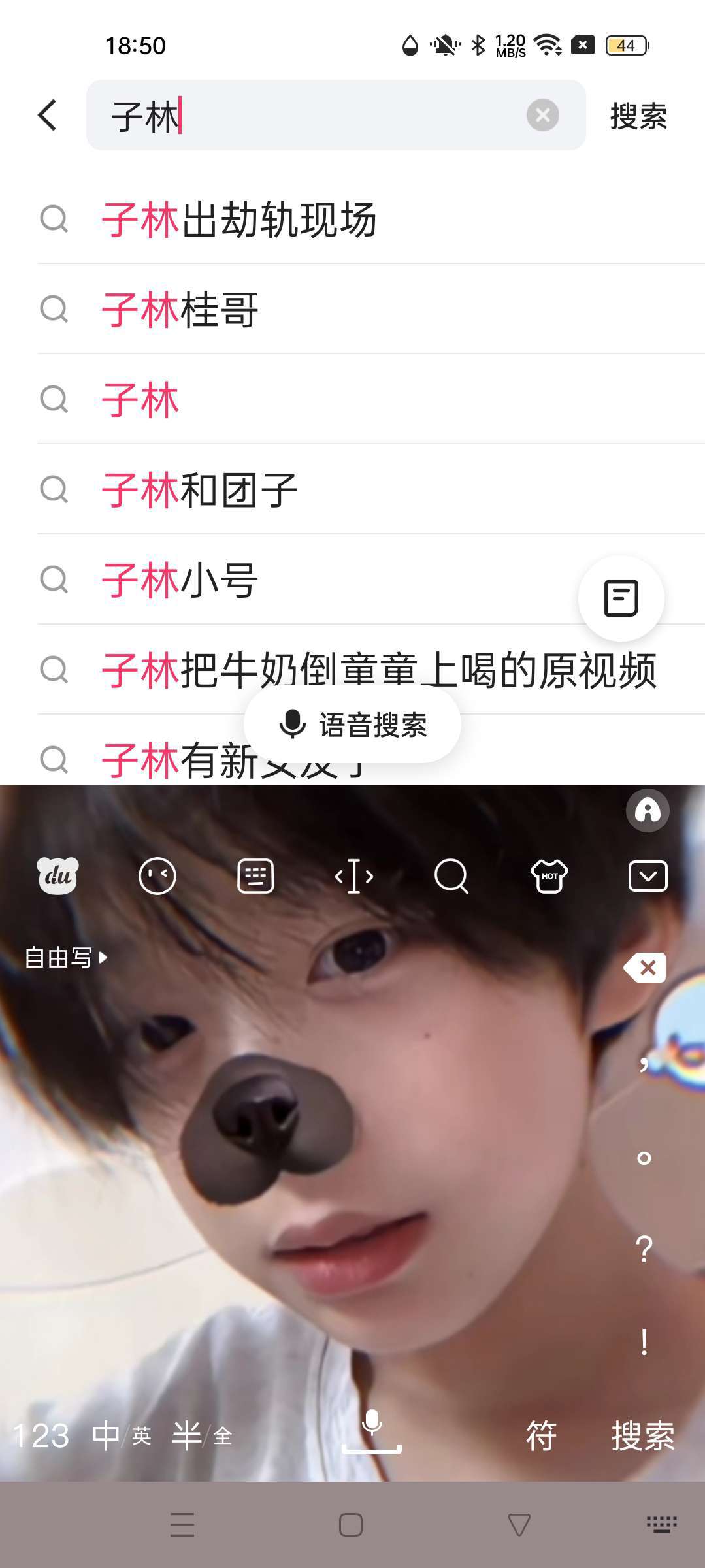The width and height of the screenshot is (705, 1568).
Task: Go back using the top-left arrow
Action: click(x=48, y=116)
